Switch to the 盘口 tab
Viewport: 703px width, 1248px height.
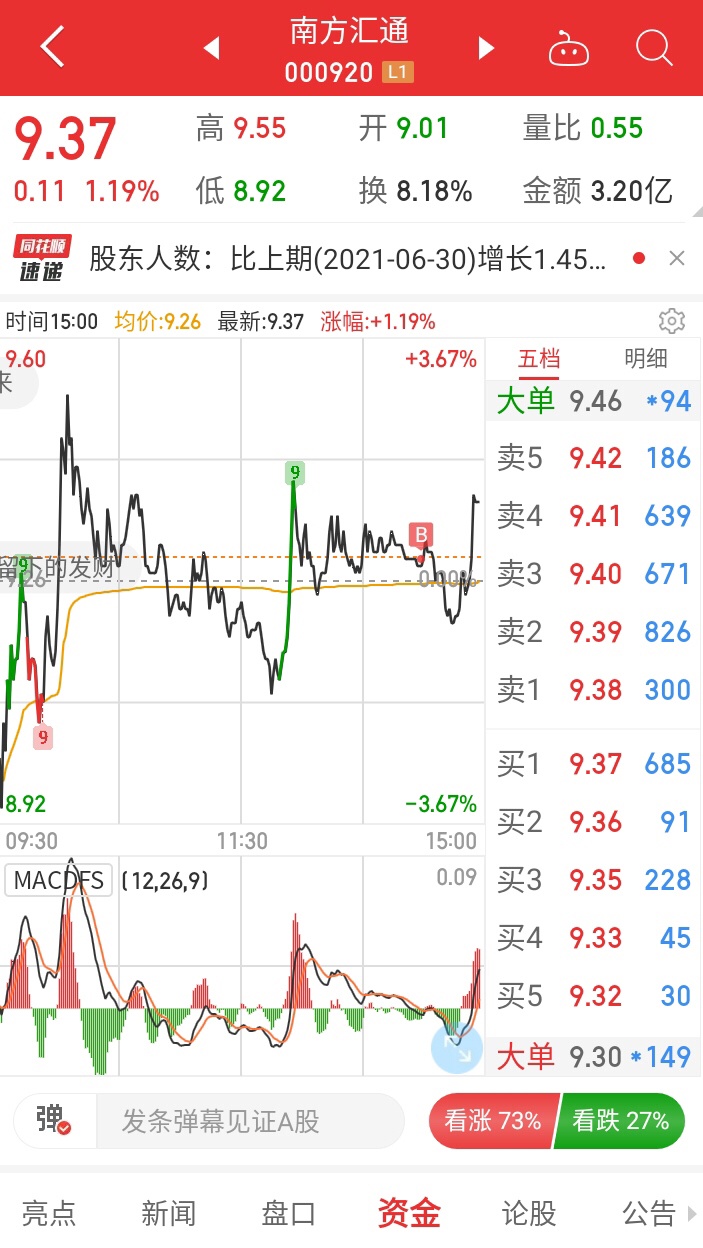(x=288, y=1213)
